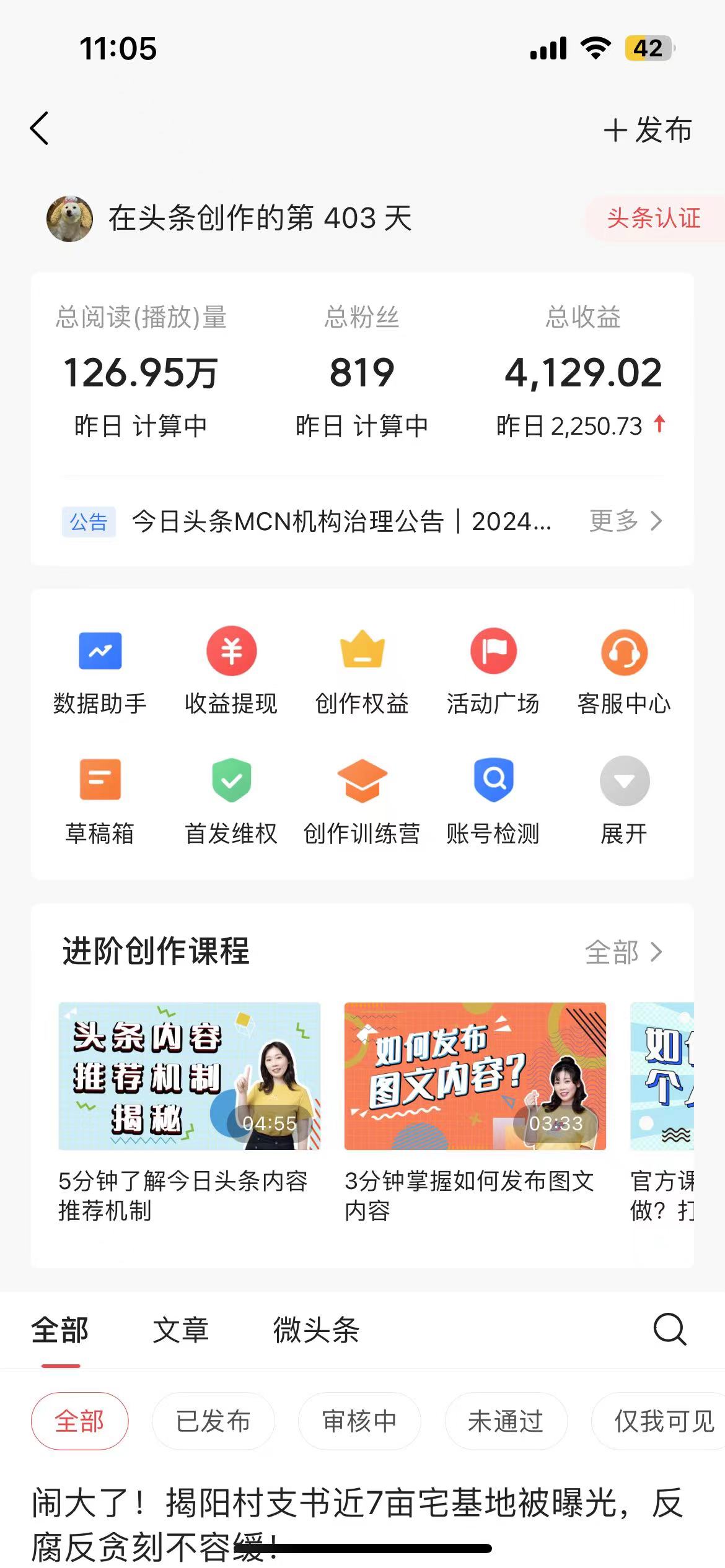Image resolution: width=725 pixels, height=1568 pixels.
Task: Open 账号检测 account check
Action: (493, 801)
